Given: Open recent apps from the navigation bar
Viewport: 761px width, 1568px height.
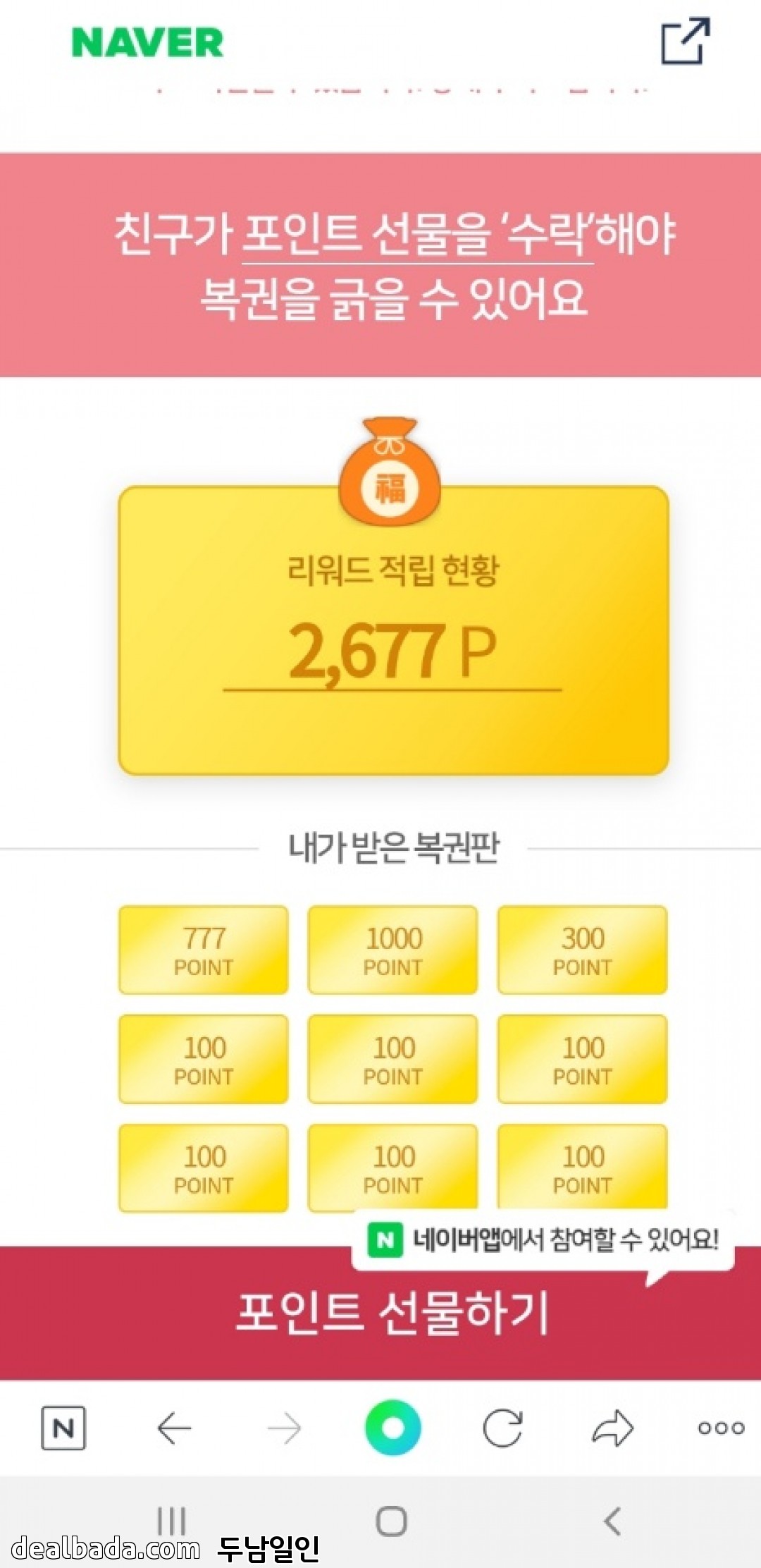Looking at the screenshot, I should 171,1521.
